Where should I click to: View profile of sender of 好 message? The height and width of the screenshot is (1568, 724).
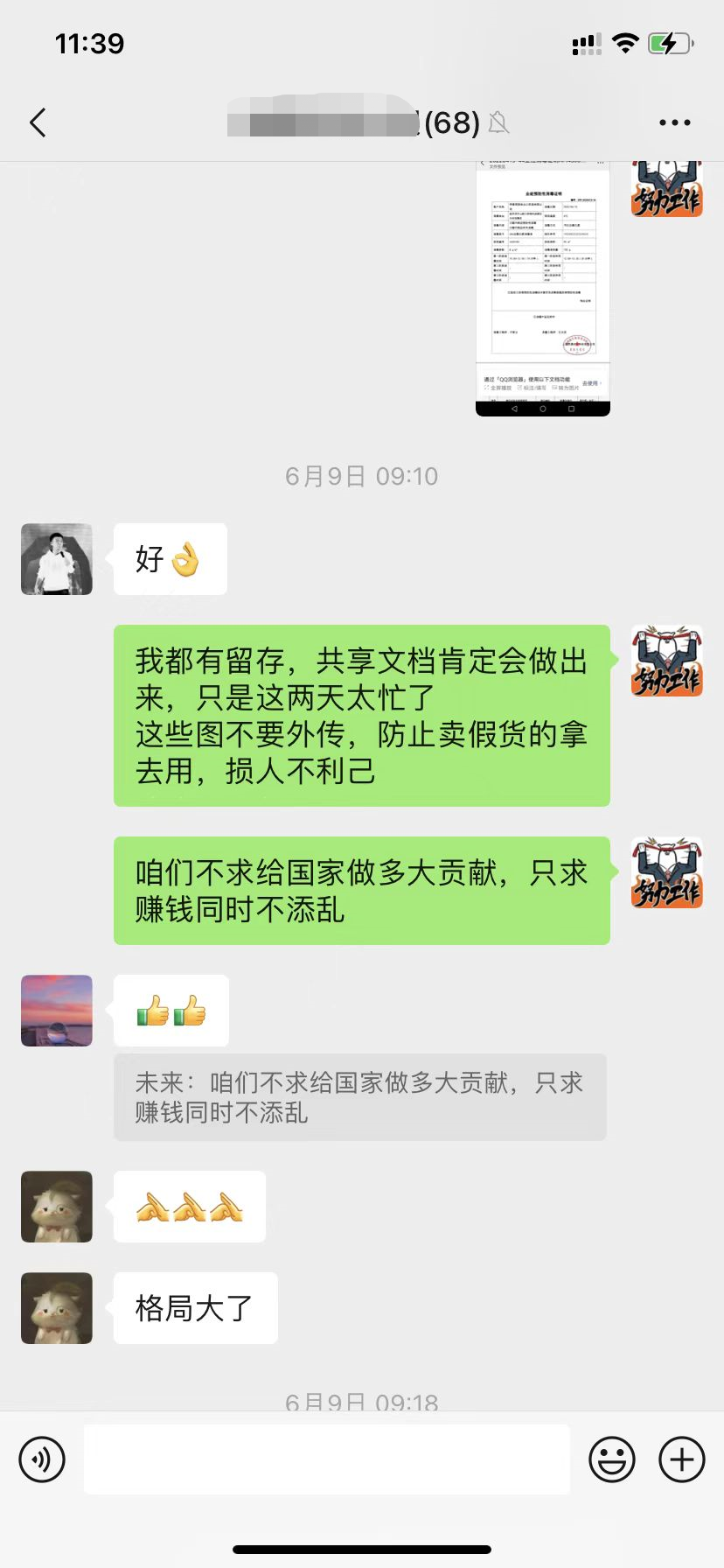(x=57, y=559)
